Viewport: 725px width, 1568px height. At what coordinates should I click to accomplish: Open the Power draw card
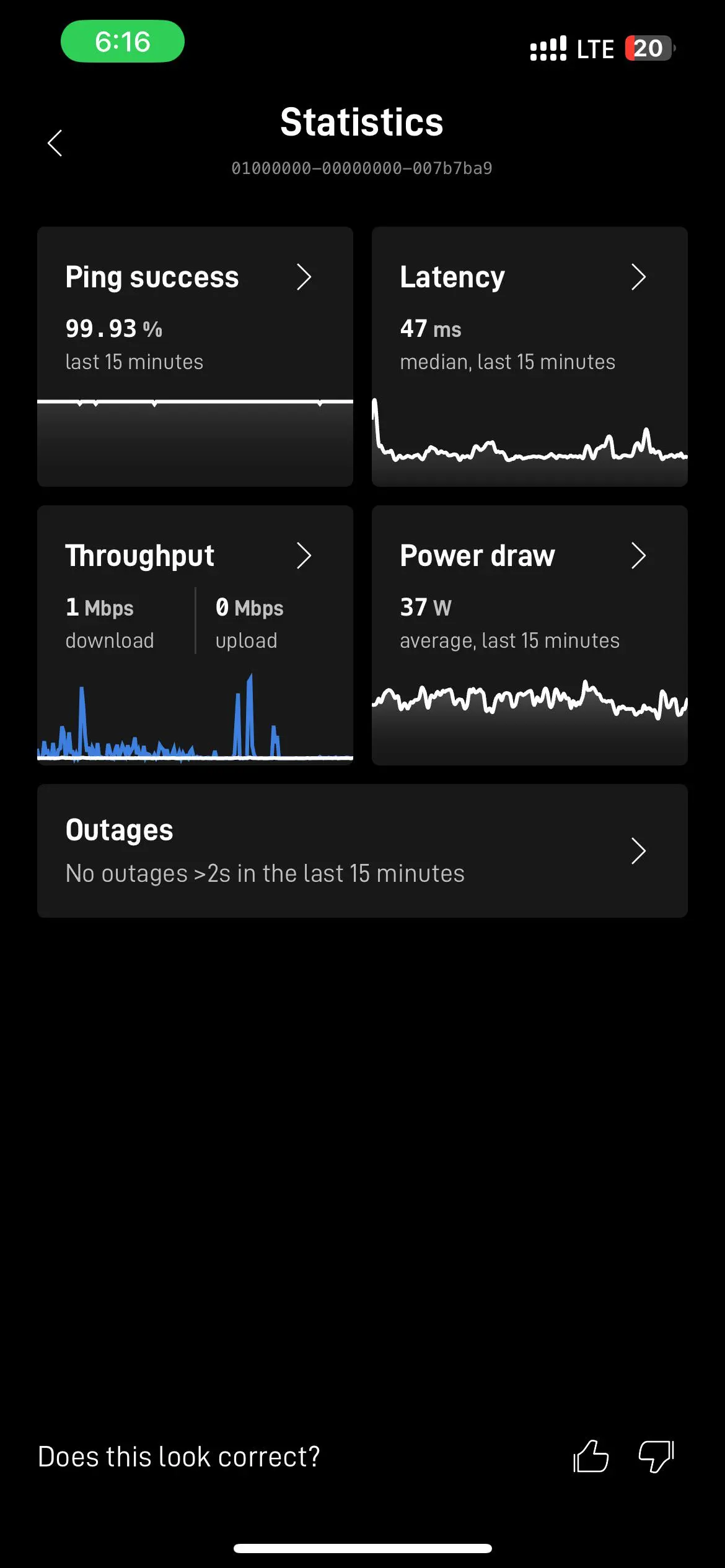pos(529,634)
